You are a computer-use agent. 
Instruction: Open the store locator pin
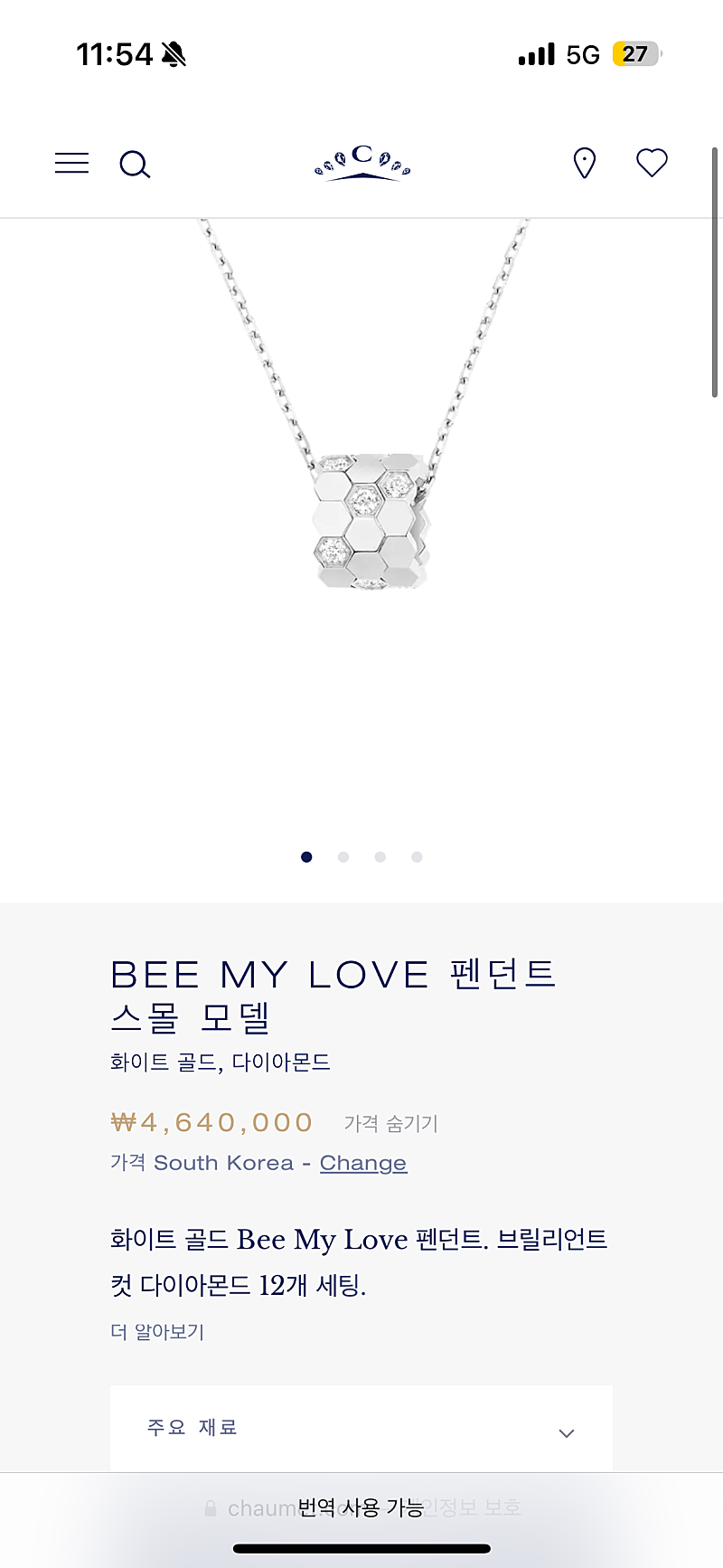coord(585,163)
